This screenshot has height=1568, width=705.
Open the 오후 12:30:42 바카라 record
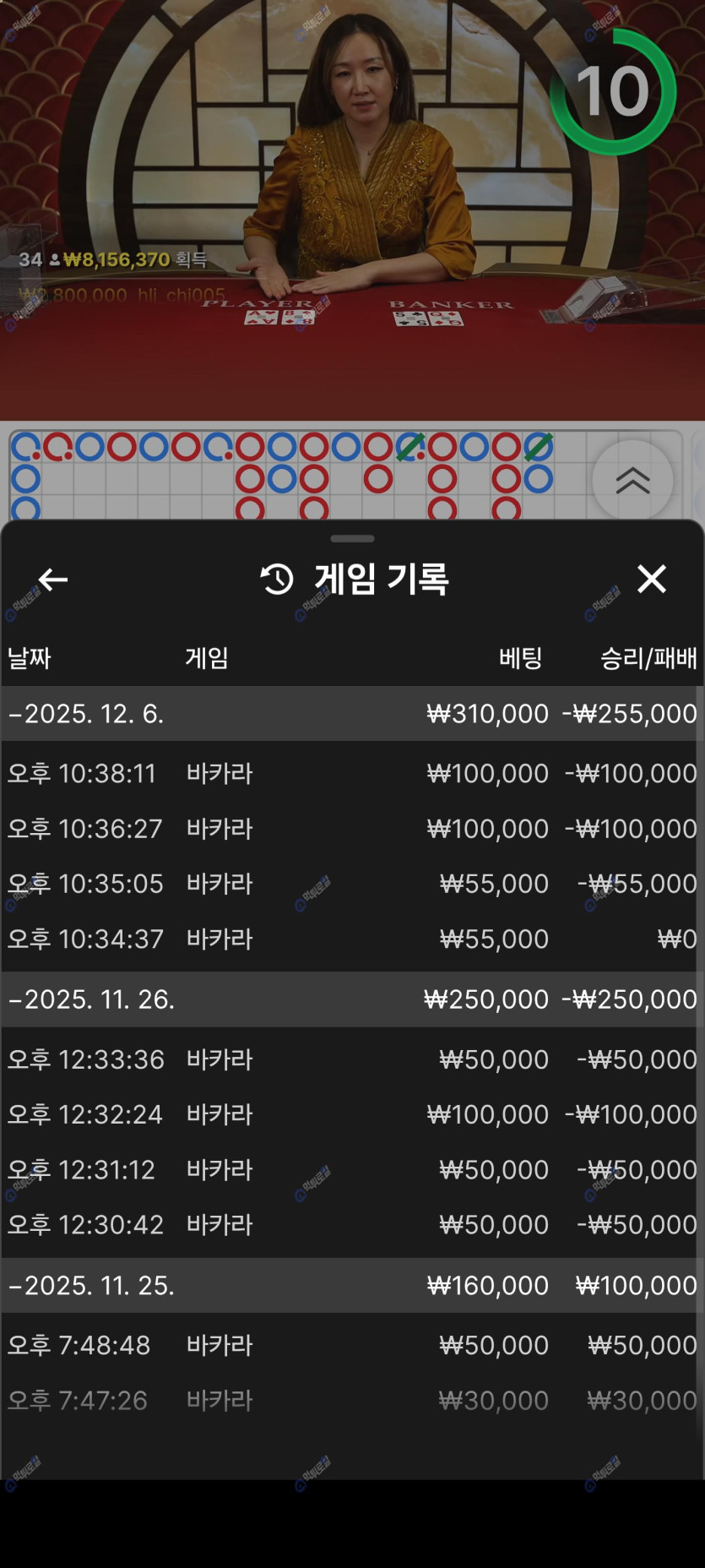click(351, 1224)
